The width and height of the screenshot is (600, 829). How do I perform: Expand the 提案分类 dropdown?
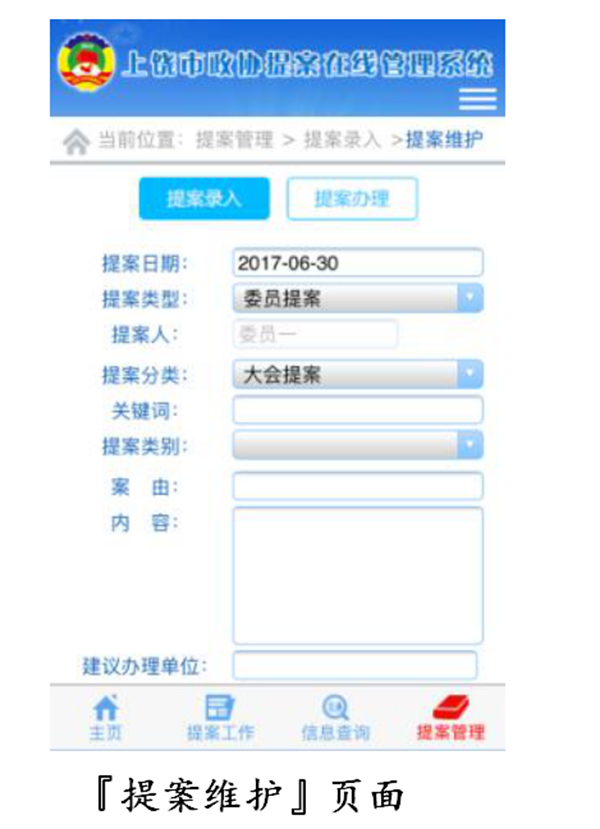(x=357, y=375)
